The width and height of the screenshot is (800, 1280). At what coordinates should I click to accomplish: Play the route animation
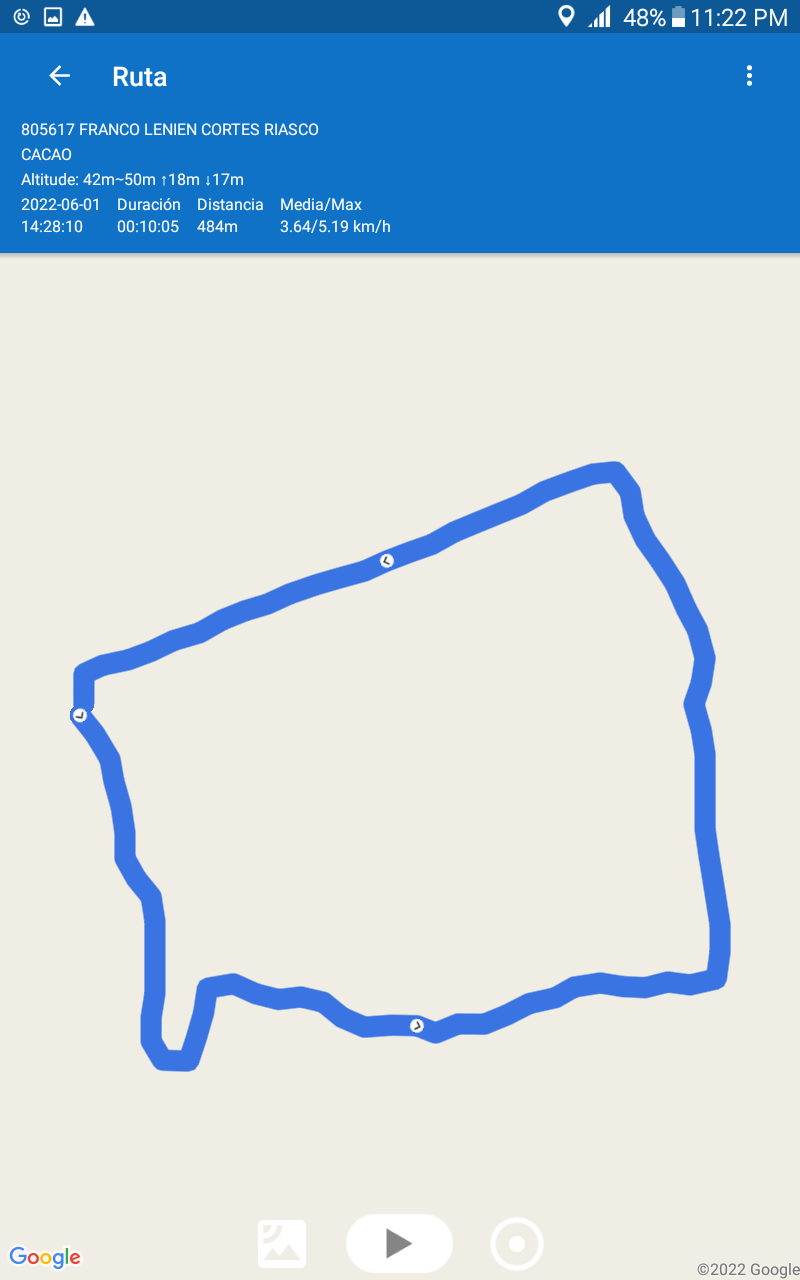point(399,1243)
